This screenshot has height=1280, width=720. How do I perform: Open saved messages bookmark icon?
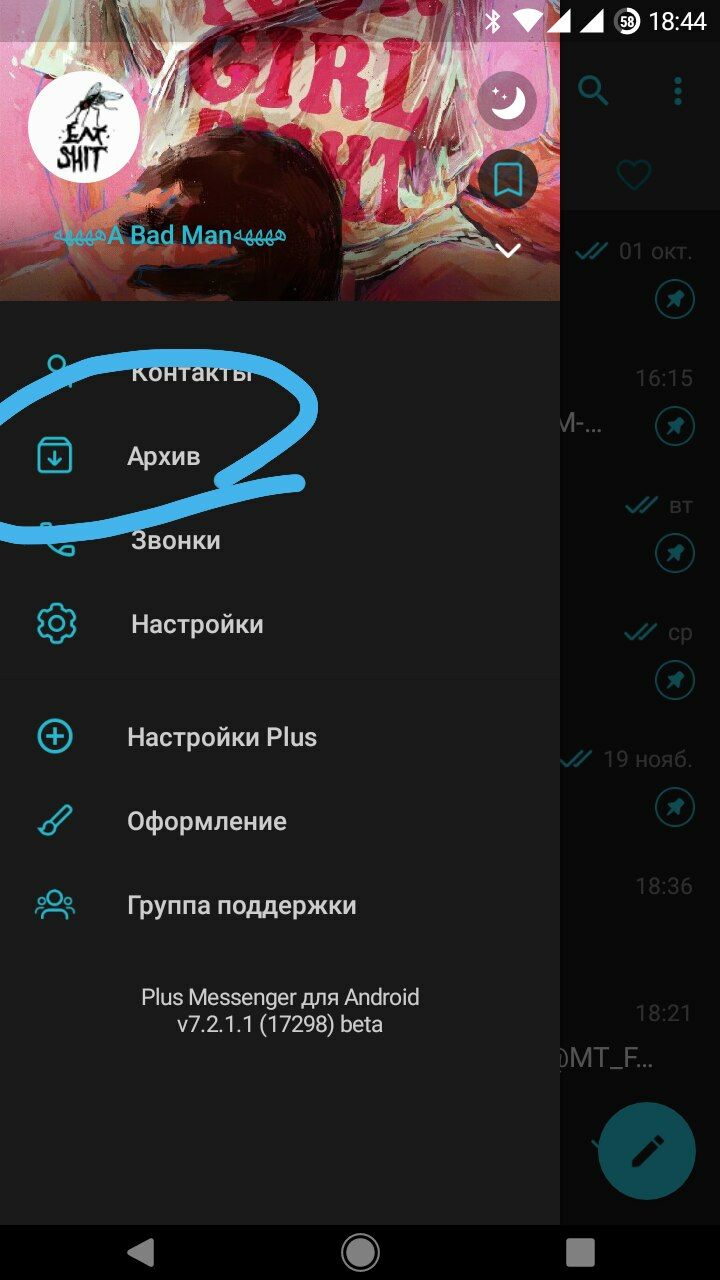pos(508,180)
